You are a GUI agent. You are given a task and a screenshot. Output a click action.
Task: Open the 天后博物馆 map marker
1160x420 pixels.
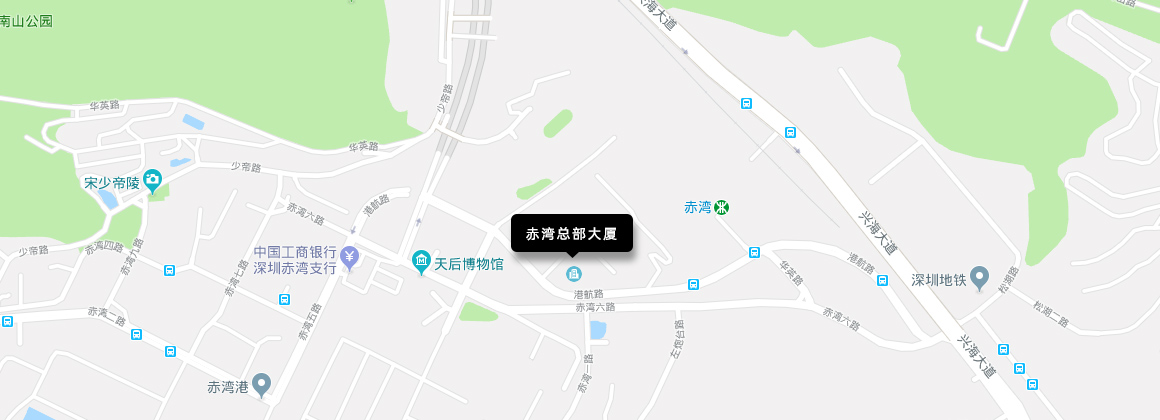pos(422,263)
